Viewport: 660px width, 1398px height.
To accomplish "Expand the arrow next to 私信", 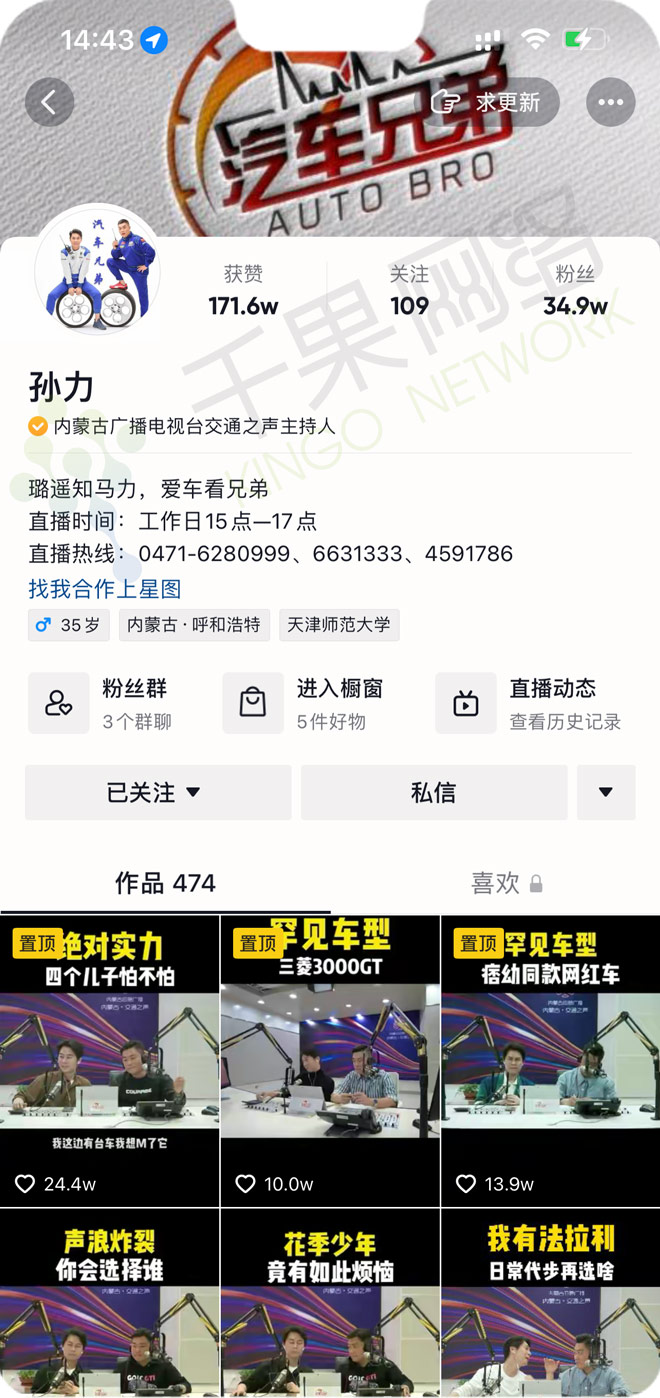I will tap(605, 793).
